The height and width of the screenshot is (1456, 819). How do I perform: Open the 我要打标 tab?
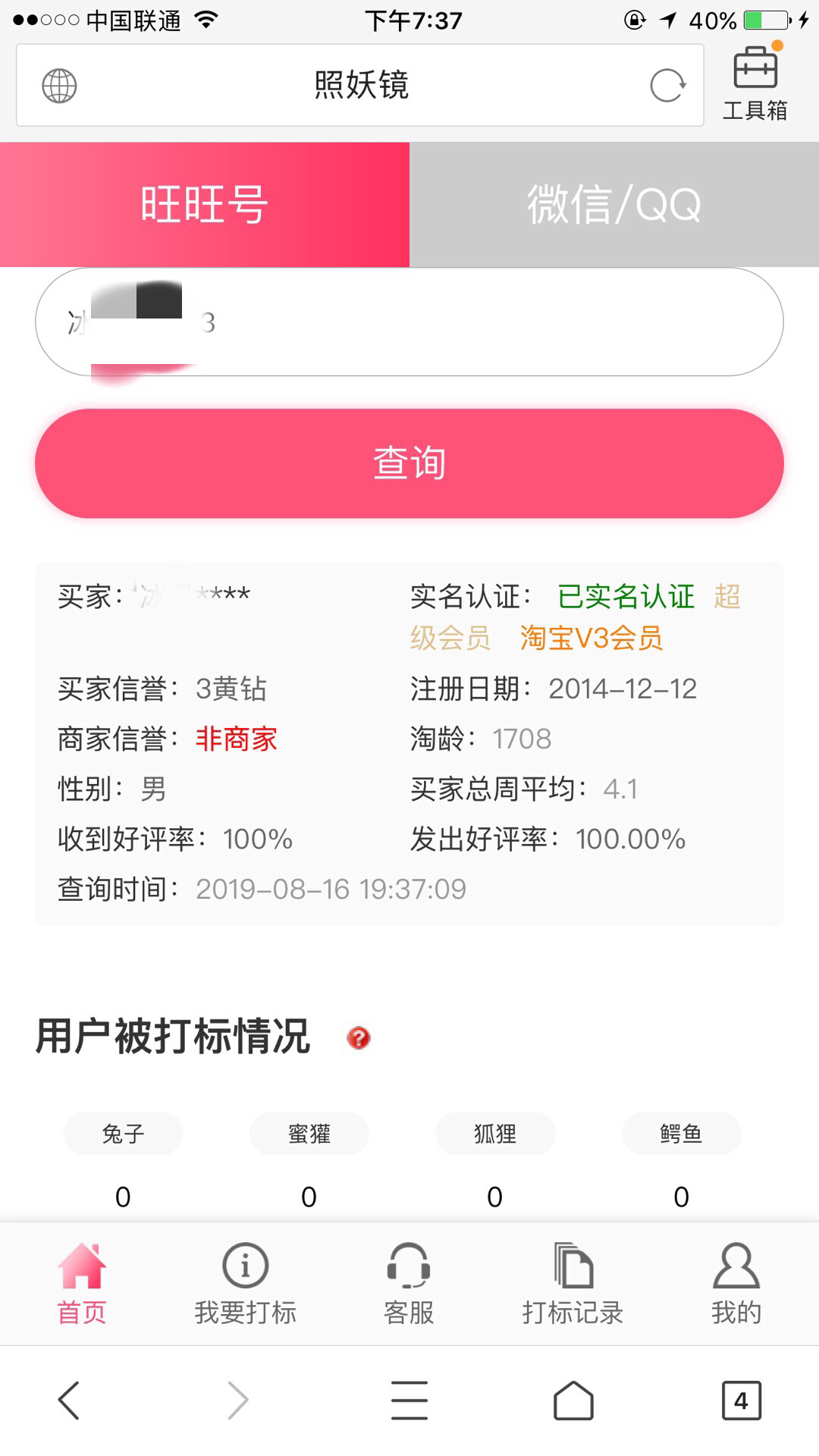coord(245,1283)
